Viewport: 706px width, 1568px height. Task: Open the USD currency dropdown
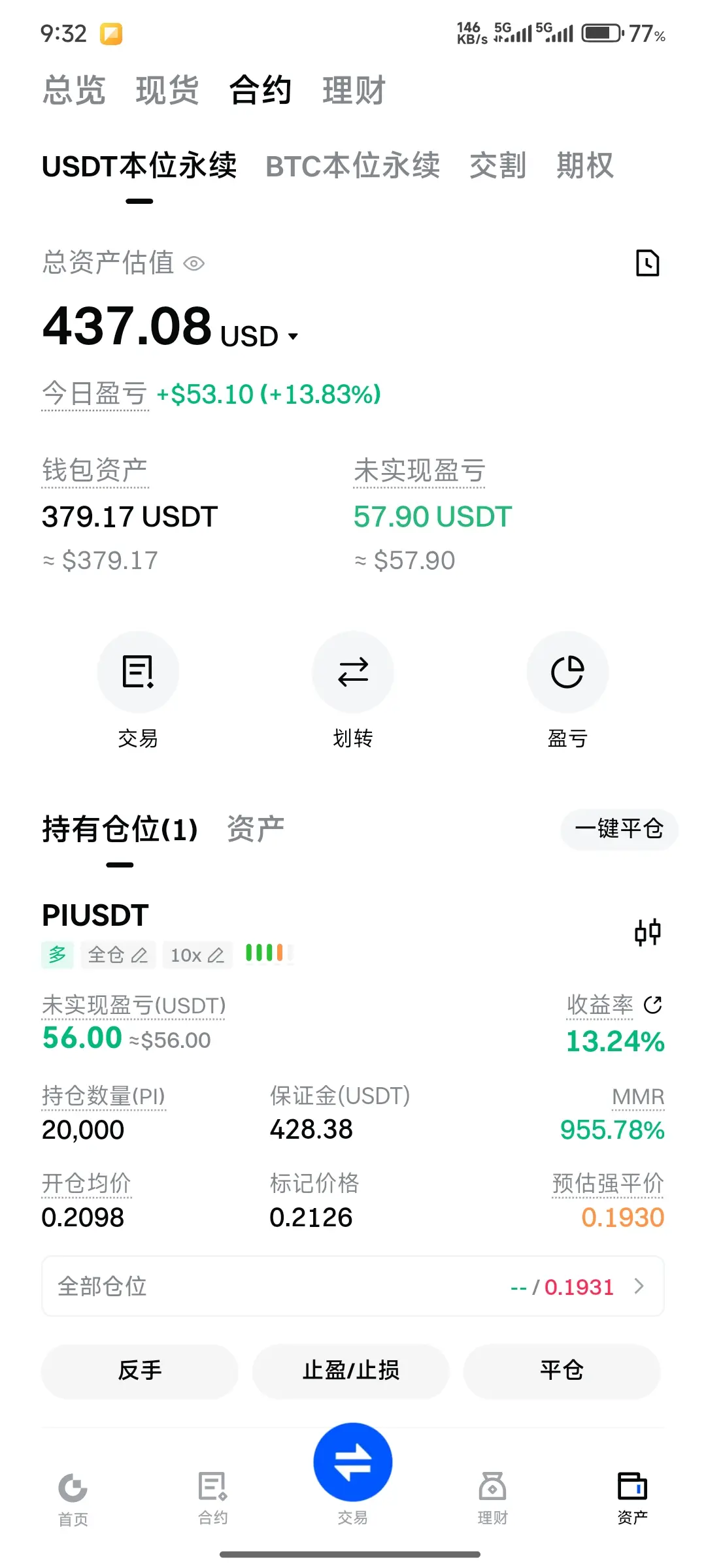click(260, 336)
